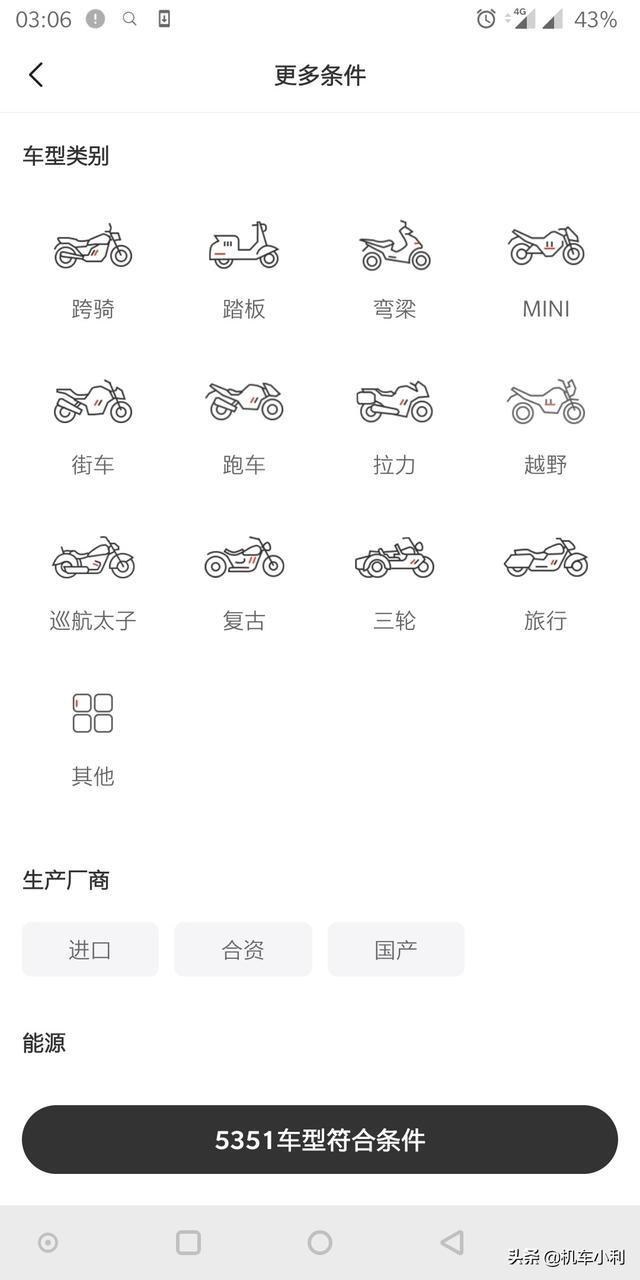Choose 巡航太子 cruiser category

[x=93, y=582]
